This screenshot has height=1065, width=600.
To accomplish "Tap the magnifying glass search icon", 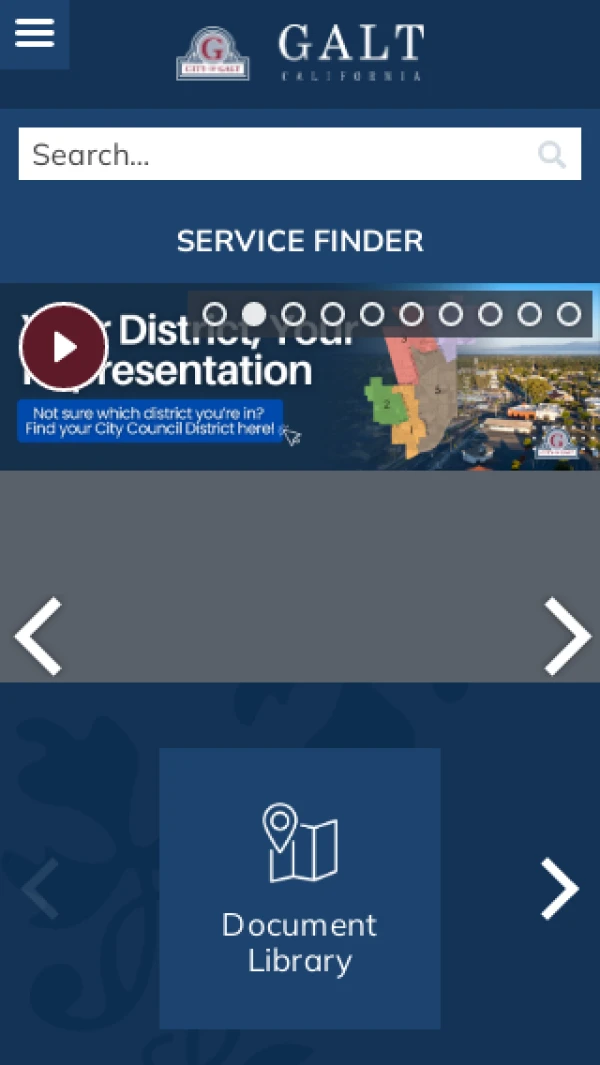I will point(552,154).
